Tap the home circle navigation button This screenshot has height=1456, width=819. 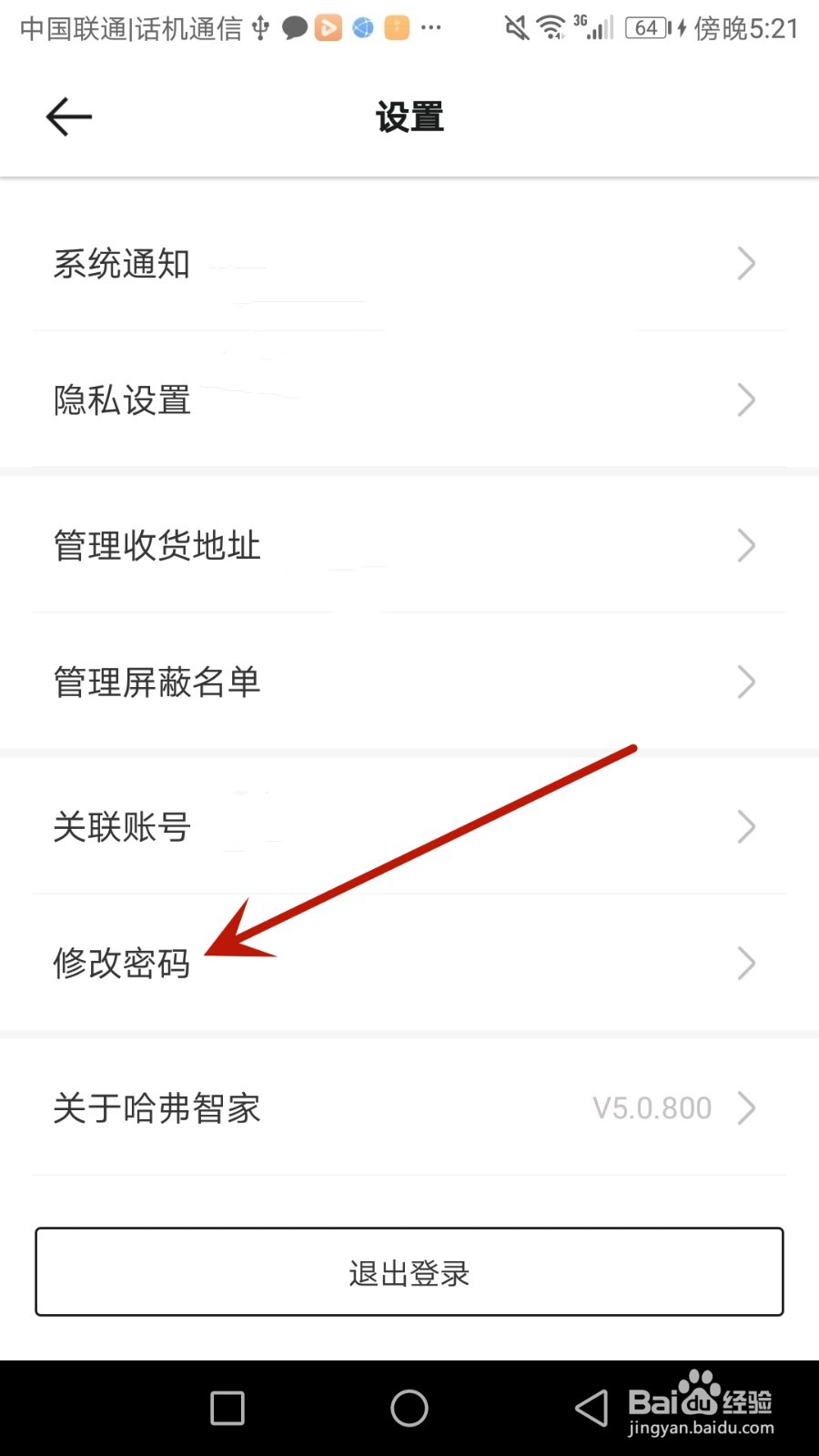pyautogui.click(x=409, y=1408)
